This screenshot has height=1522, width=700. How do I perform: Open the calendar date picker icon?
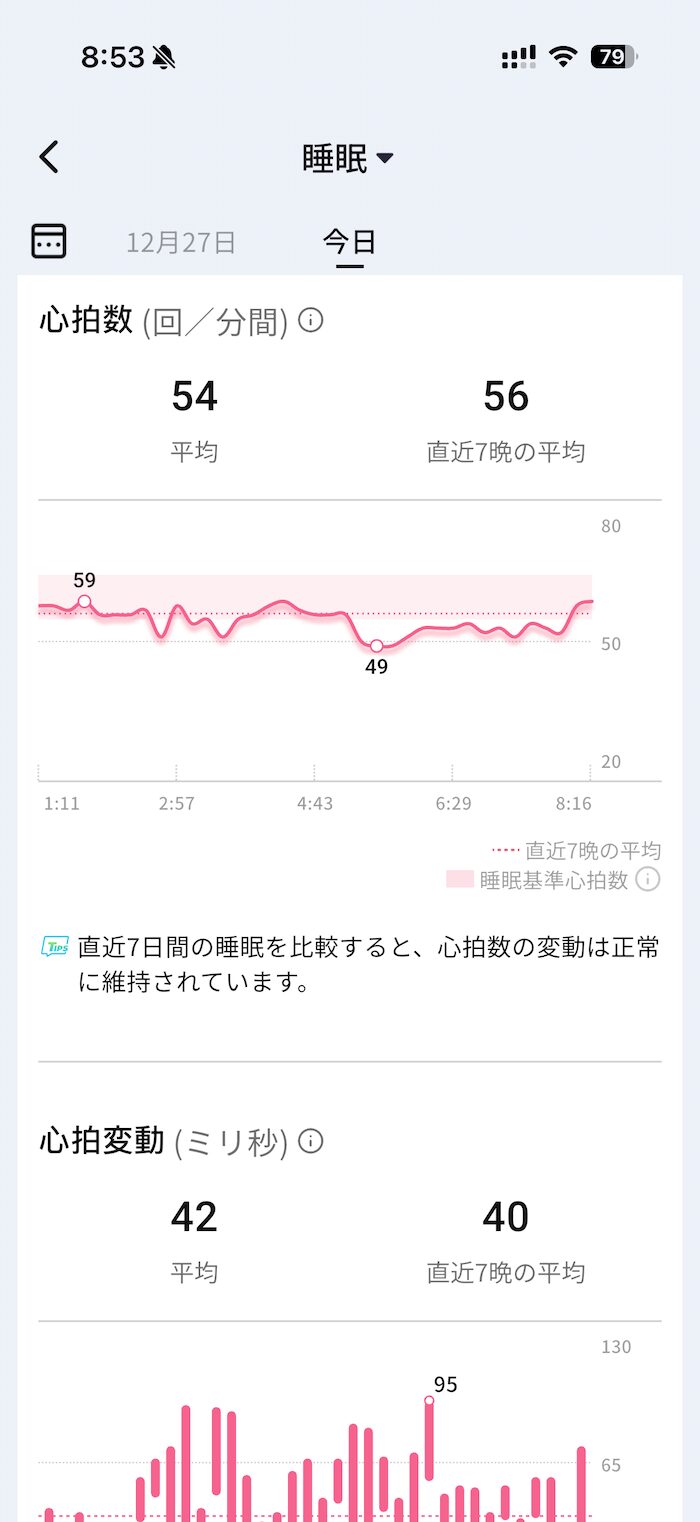point(49,241)
